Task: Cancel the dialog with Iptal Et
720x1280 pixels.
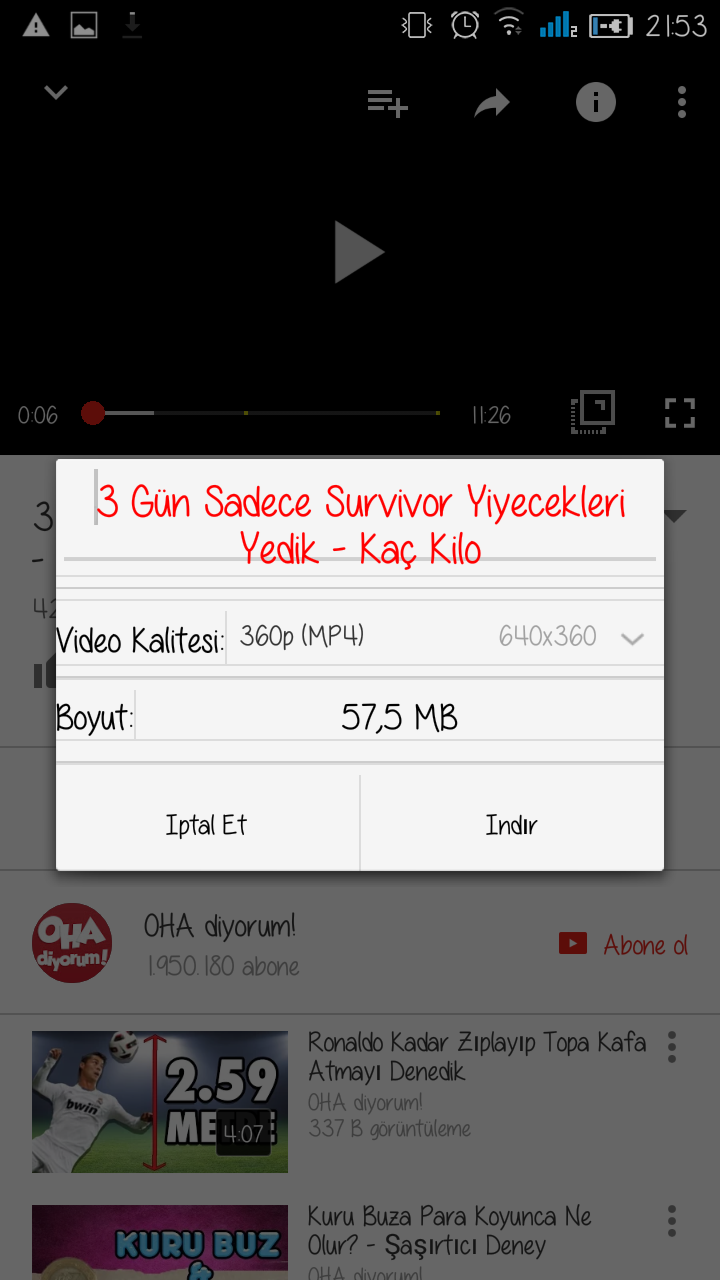Action: 206,825
